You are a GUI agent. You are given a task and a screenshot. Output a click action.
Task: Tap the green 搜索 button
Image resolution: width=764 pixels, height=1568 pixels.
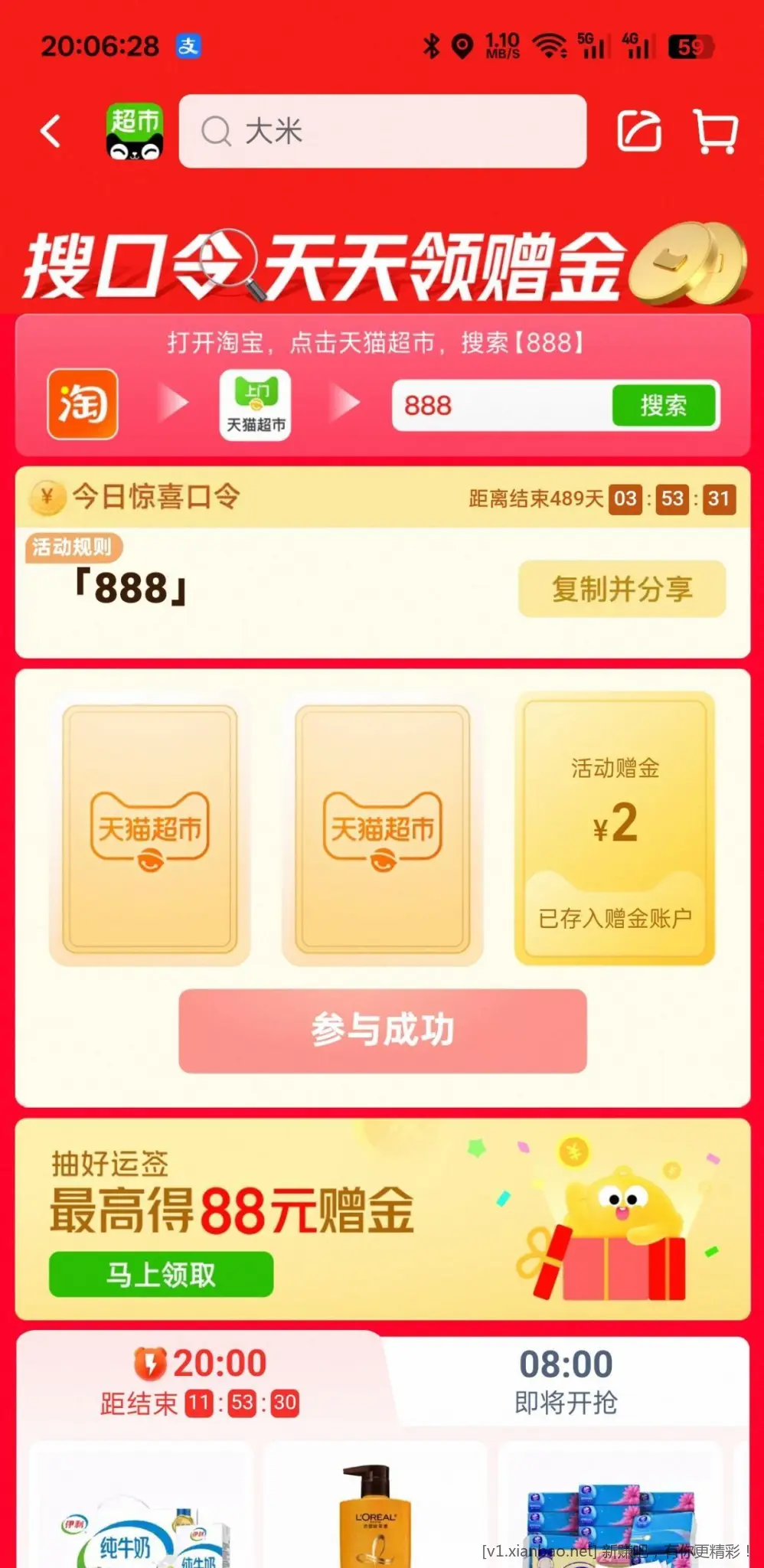coord(663,405)
